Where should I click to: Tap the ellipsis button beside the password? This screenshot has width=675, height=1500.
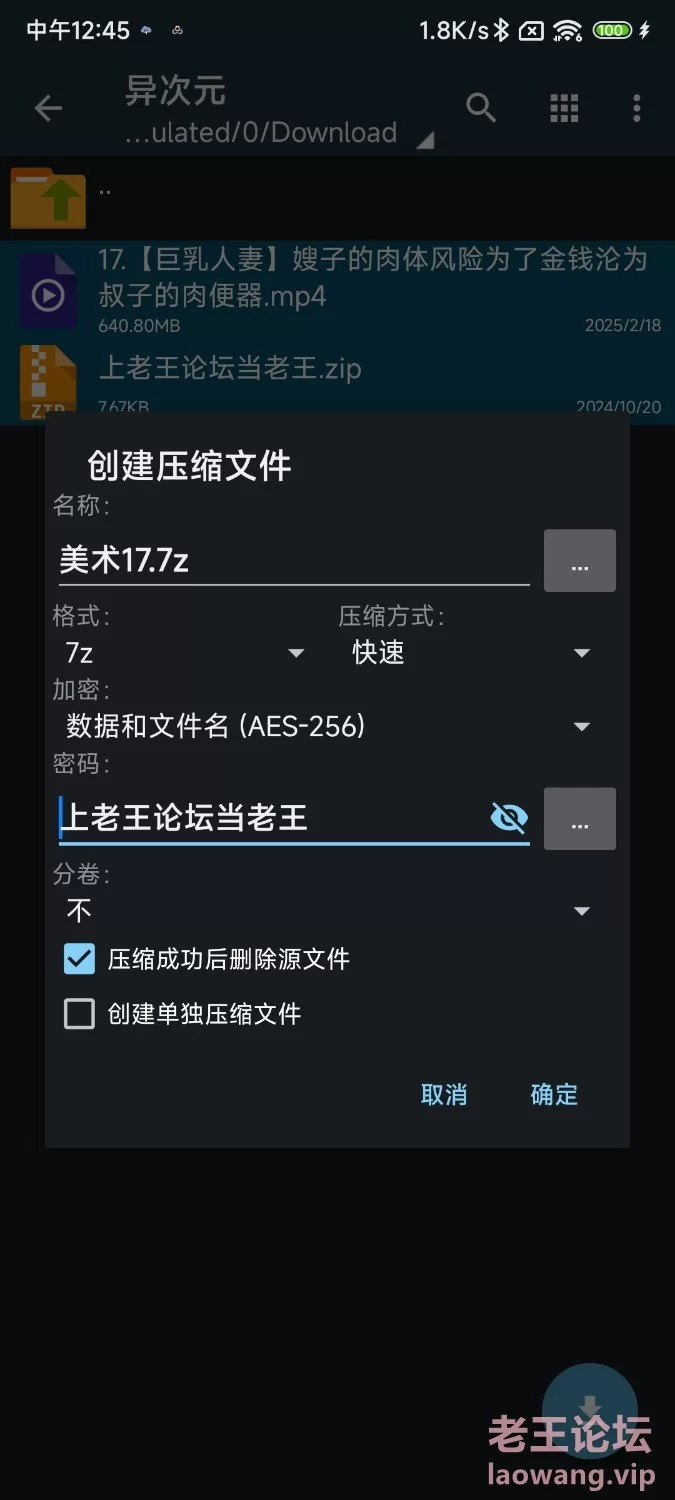pos(579,820)
